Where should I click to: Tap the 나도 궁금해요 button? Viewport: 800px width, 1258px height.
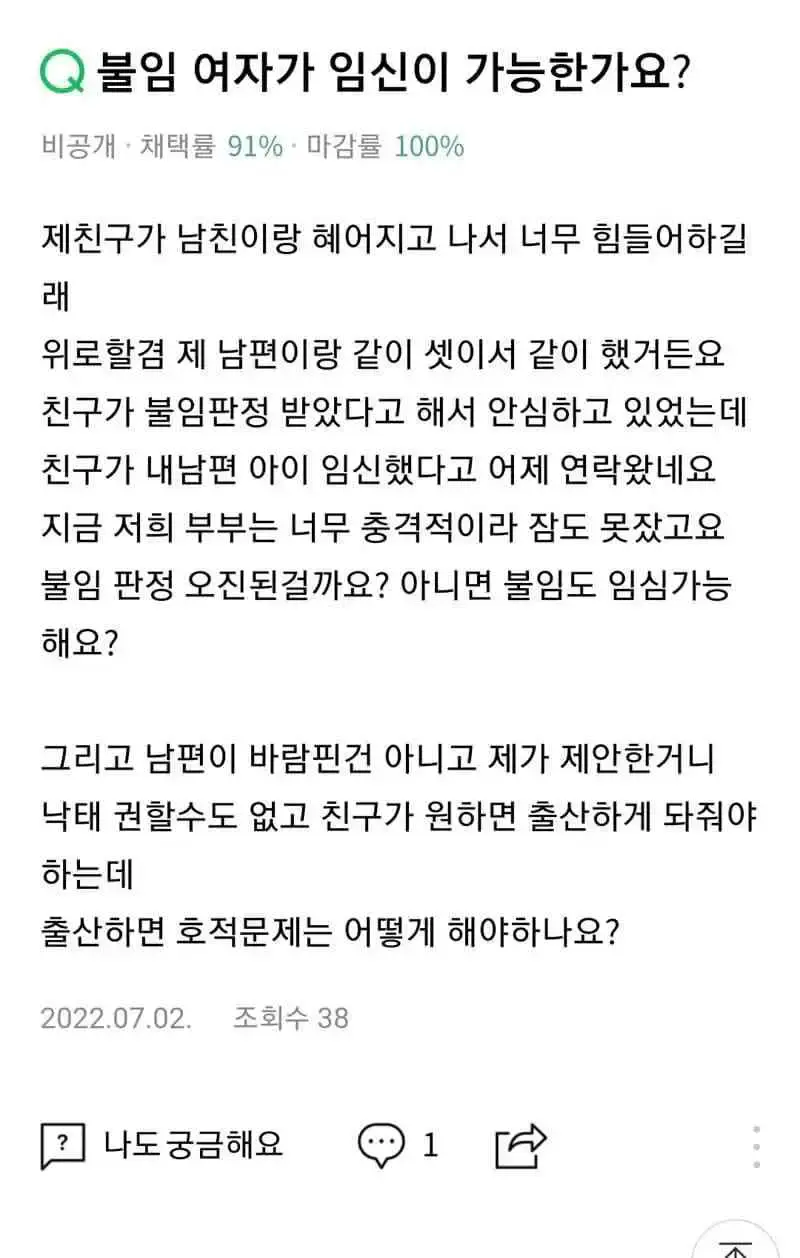[x=162, y=1144]
